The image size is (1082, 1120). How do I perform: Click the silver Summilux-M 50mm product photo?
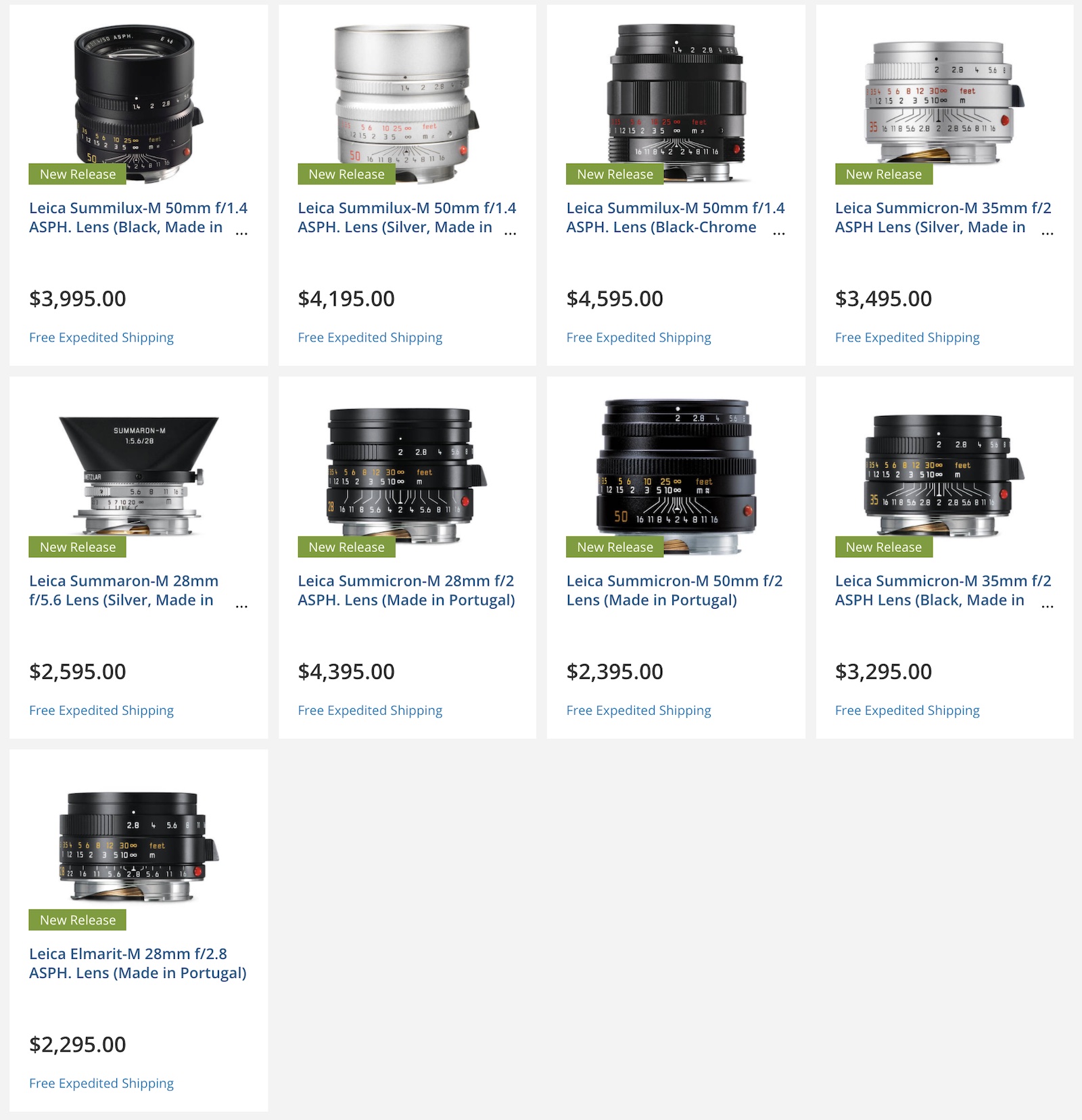coord(406,95)
